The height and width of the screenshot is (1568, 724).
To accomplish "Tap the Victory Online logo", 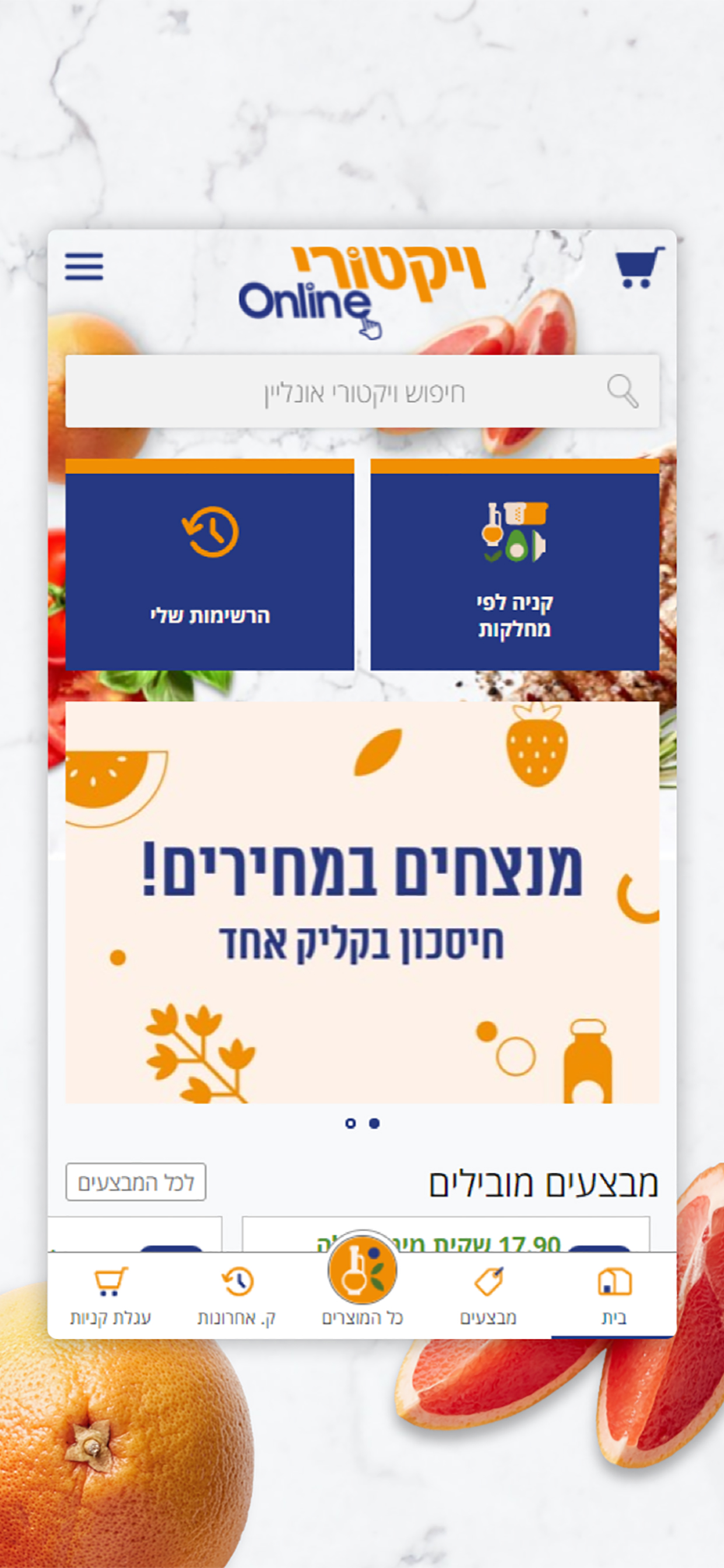I will tap(362, 286).
